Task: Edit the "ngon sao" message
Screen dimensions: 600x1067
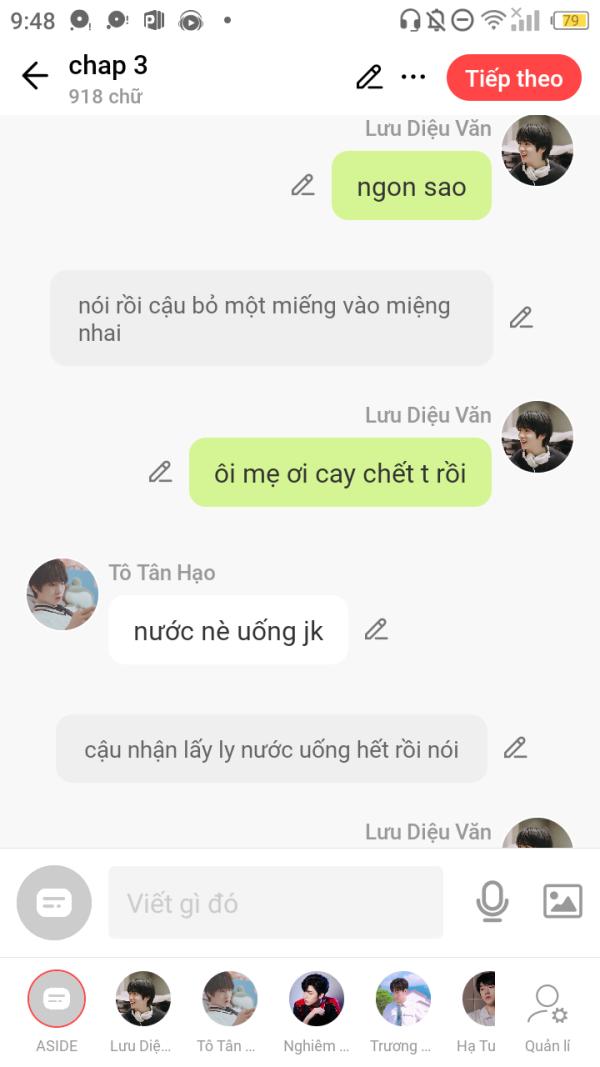Action: click(303, 185)
